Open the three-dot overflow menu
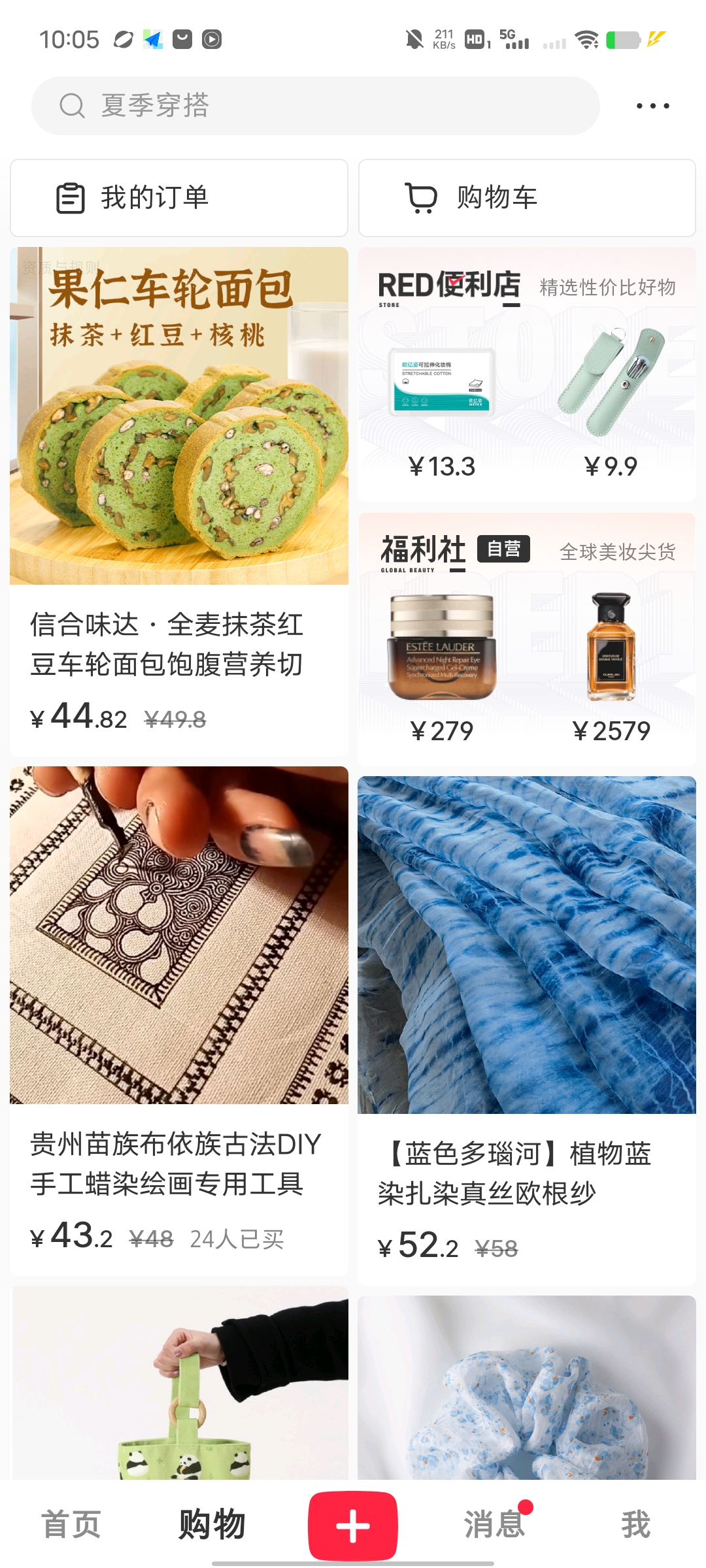 pyautogui.click(x=652, y=106)
